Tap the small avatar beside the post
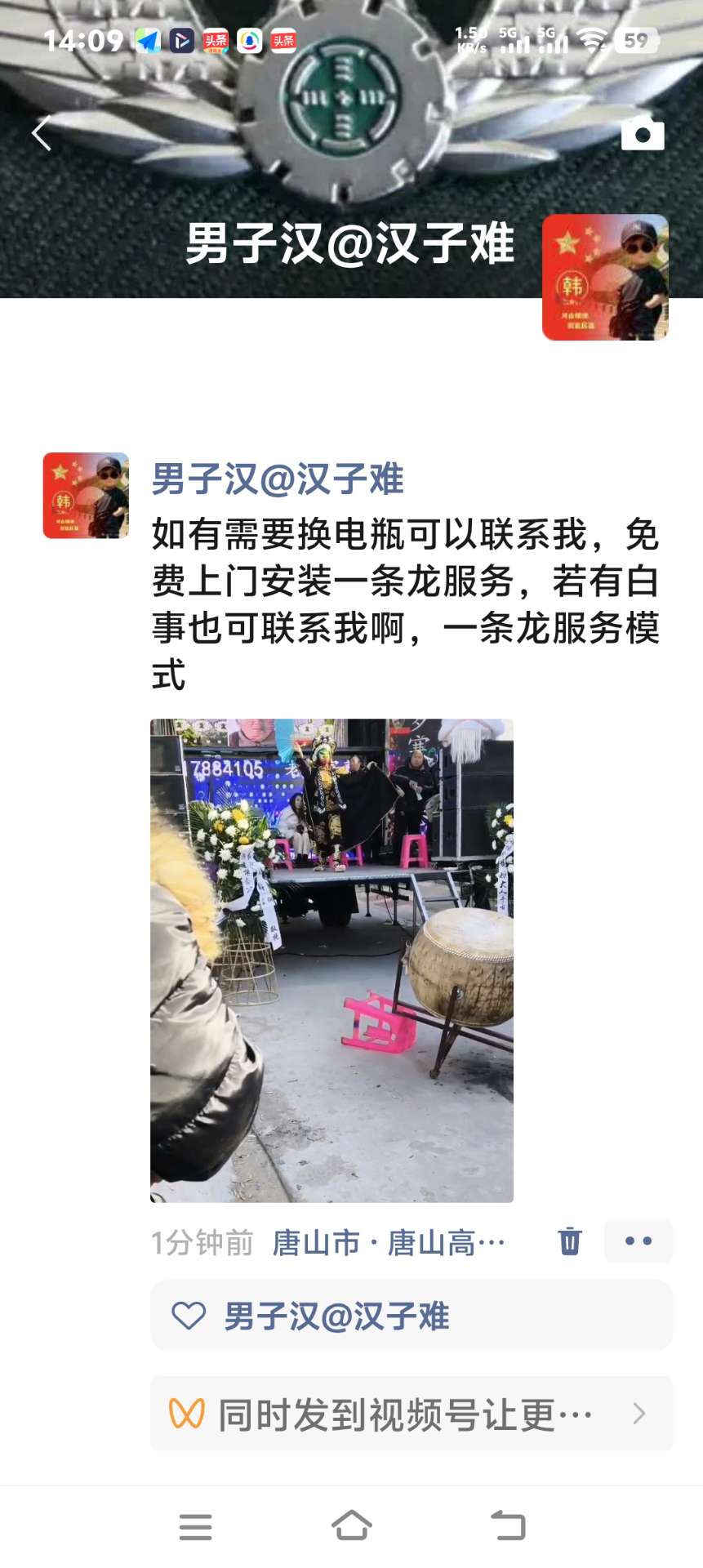703x1568 pixels. 86,495
